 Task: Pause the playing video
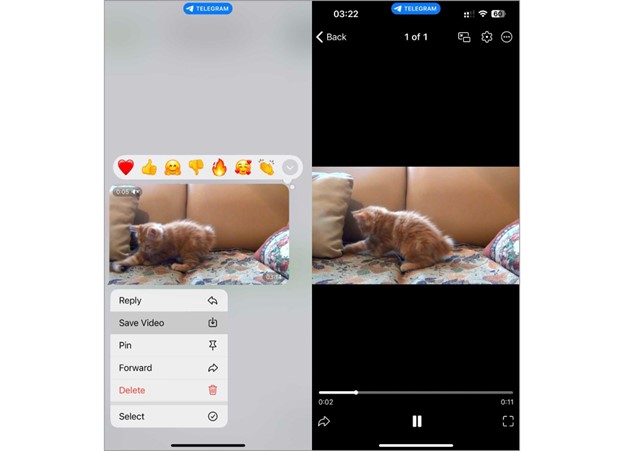tap(417, 421)
